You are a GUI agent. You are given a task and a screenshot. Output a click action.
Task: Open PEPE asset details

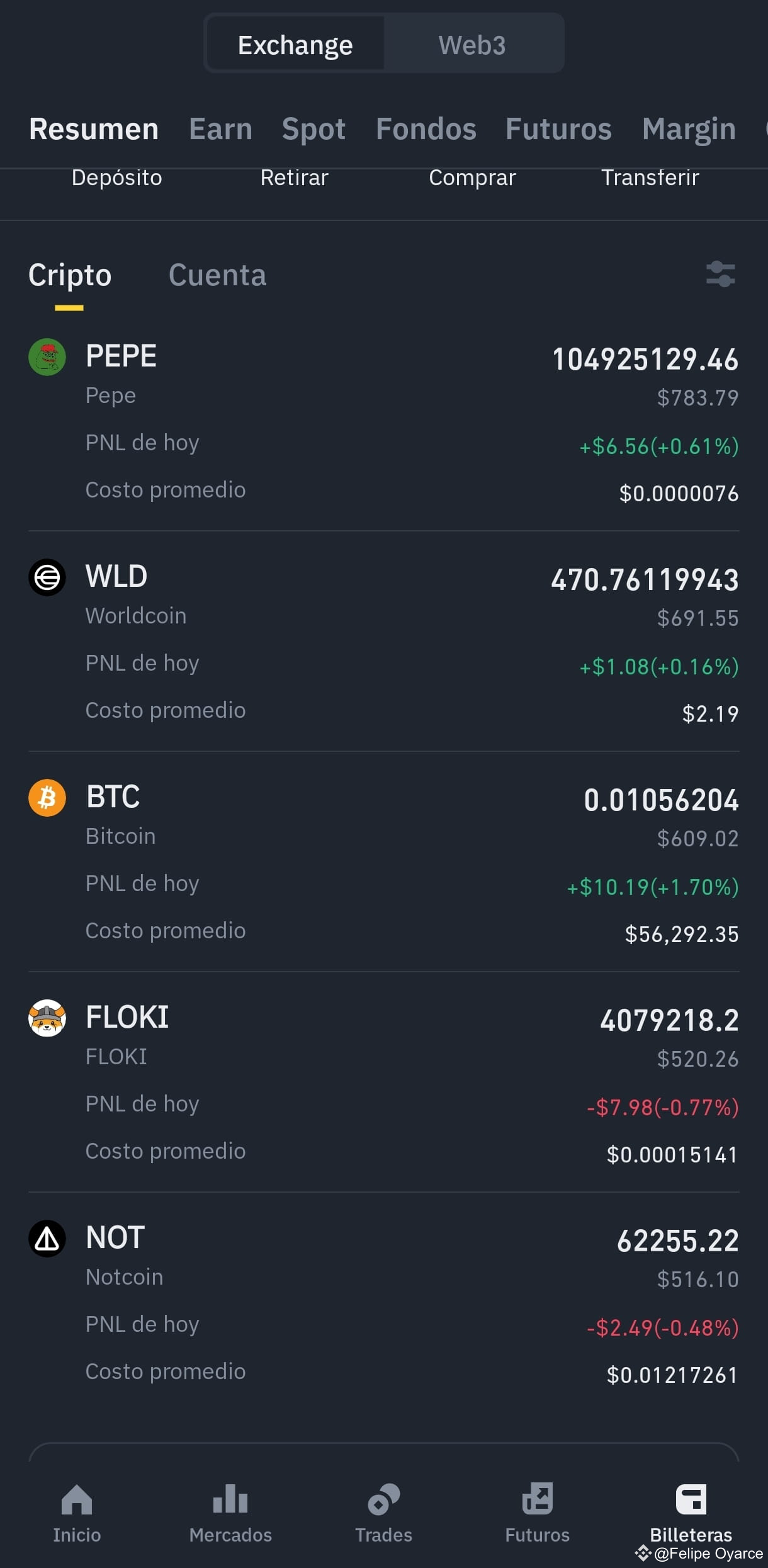pos(384,422)
